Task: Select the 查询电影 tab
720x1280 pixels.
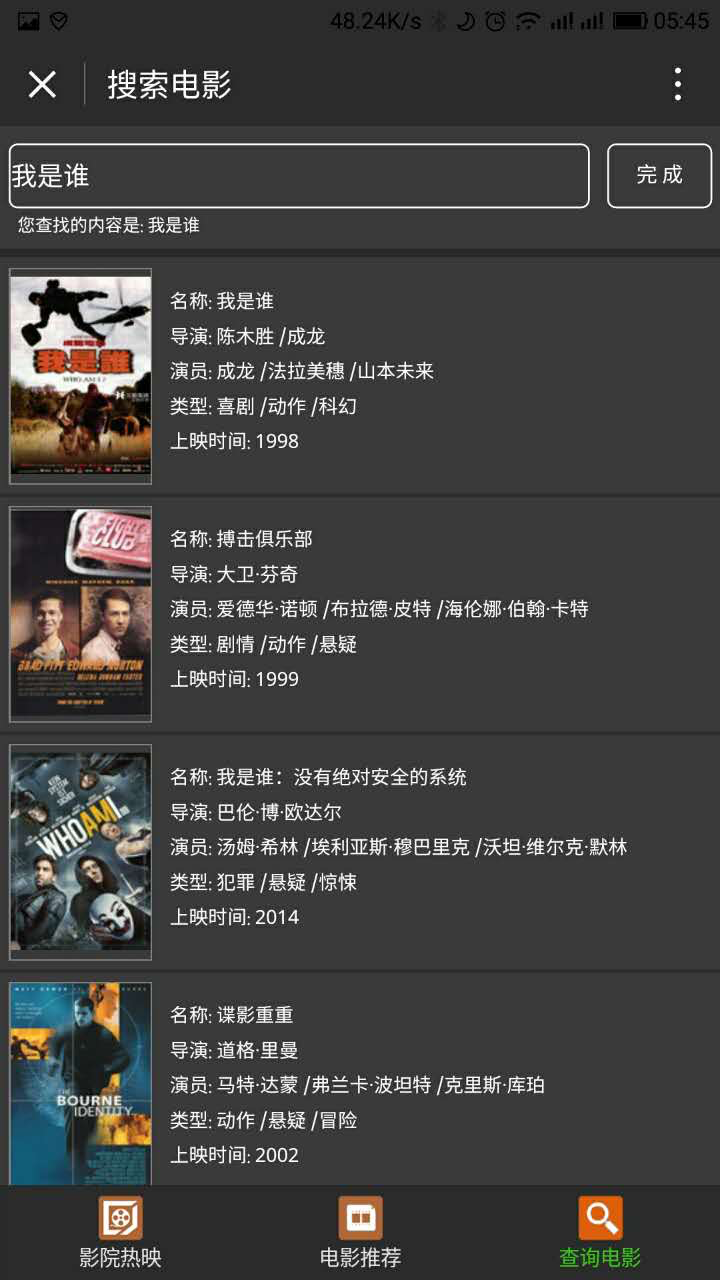Action: [600, 1232]
